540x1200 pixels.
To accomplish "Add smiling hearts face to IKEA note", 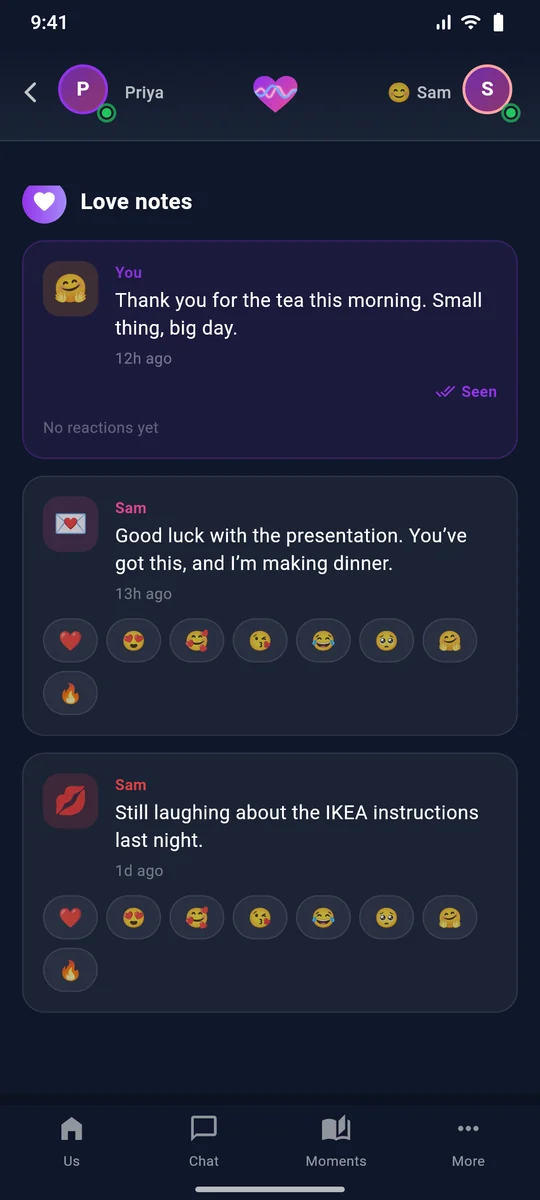I will click(197, 918).
